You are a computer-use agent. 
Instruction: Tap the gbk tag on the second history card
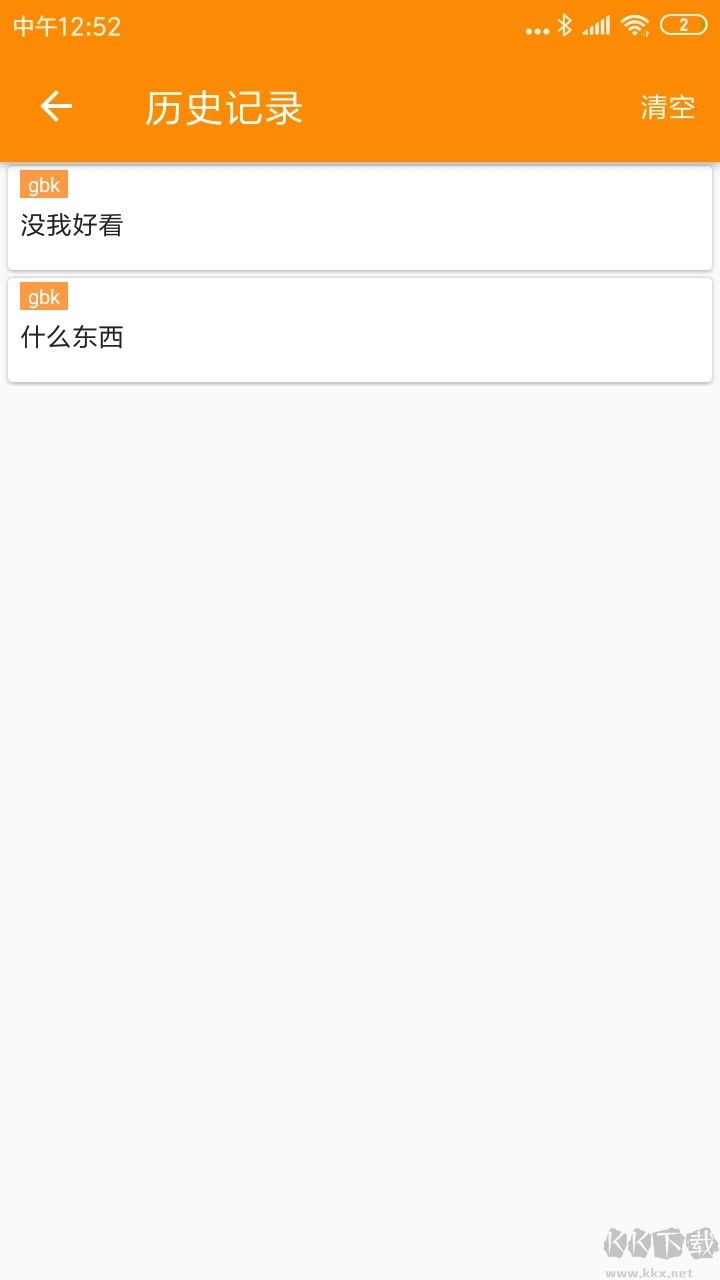(43, 296)
